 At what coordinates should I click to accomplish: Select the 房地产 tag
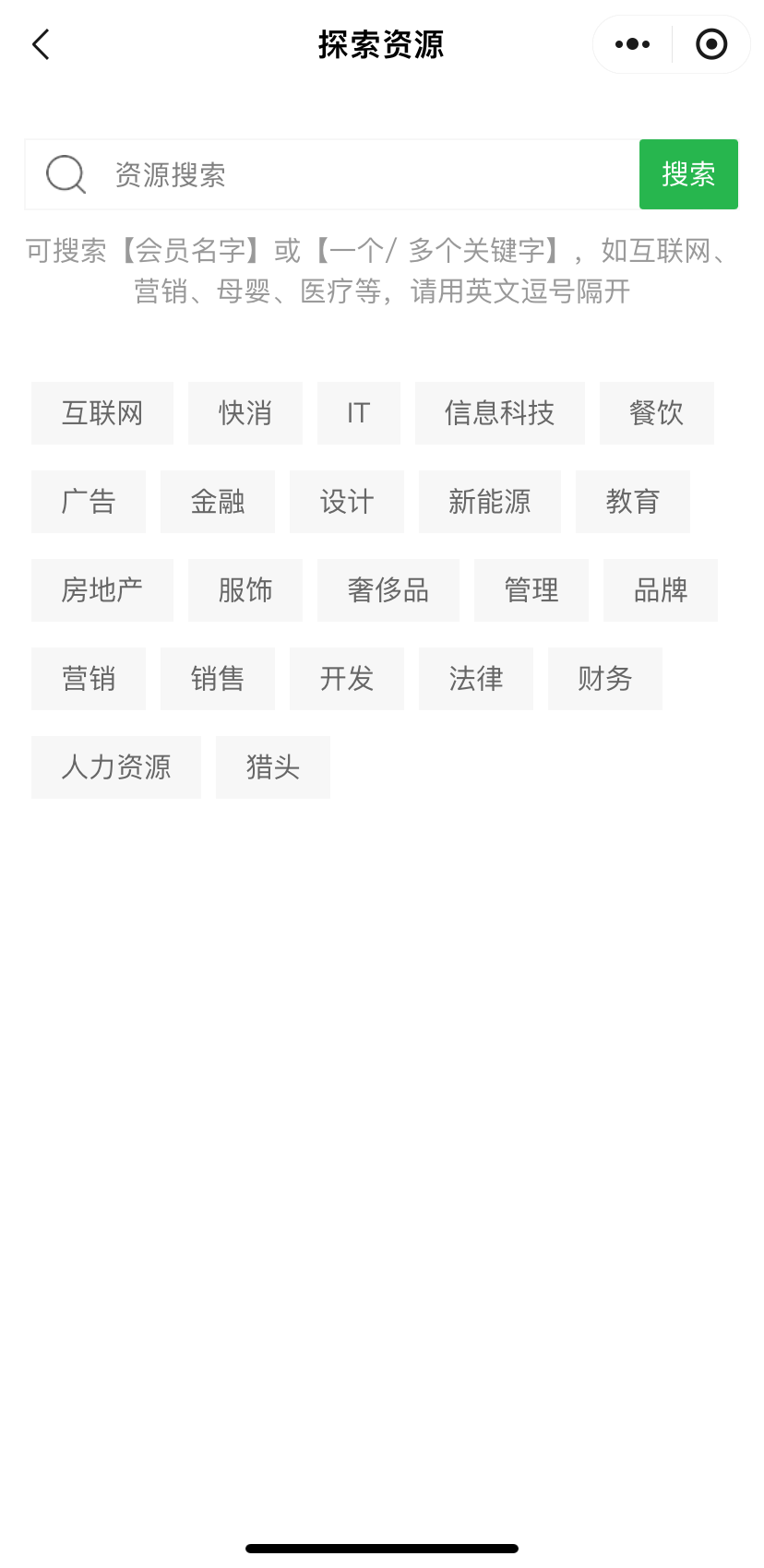pyautogui.click(x=102, y=590)
